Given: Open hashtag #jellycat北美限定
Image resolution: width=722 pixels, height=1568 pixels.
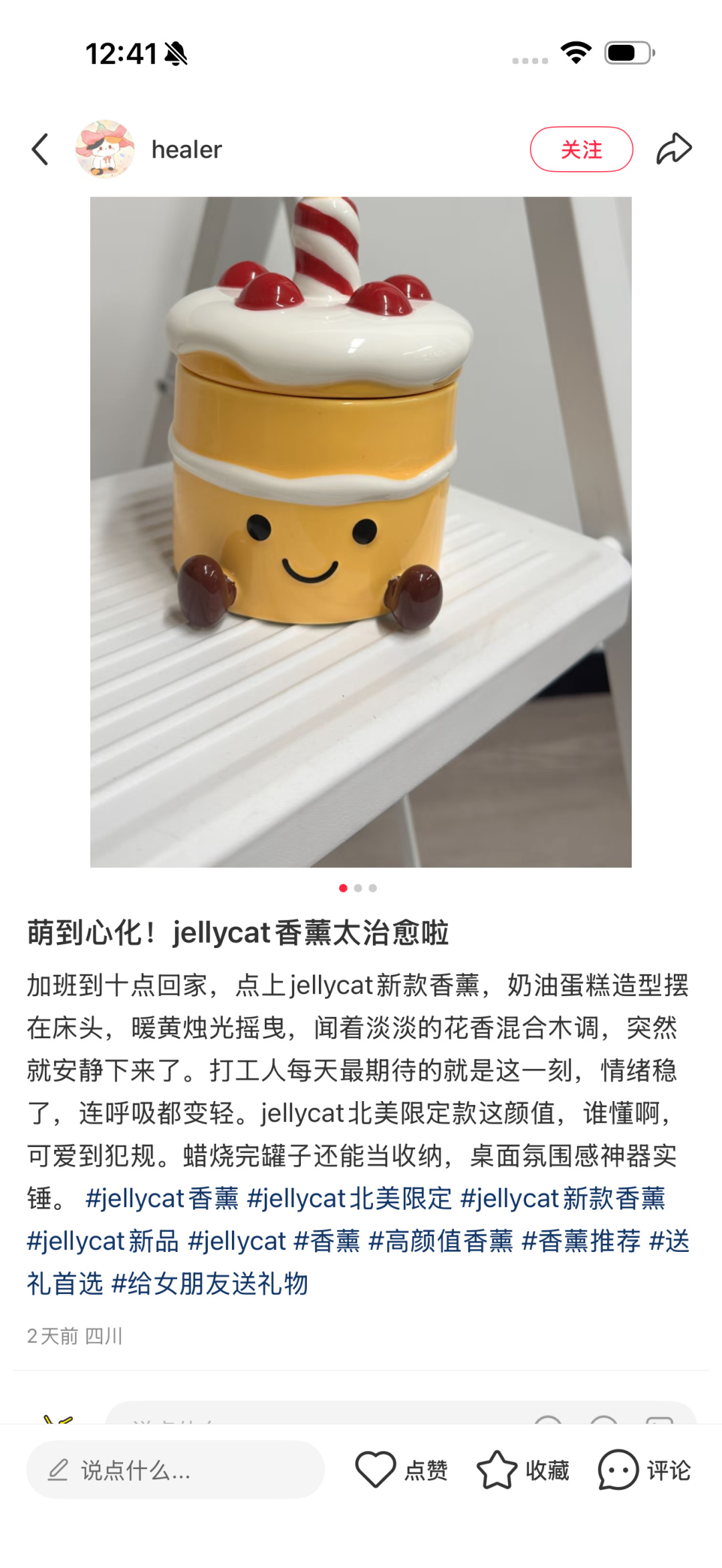Looking at the screenshot, I should tap(349, 1198).
